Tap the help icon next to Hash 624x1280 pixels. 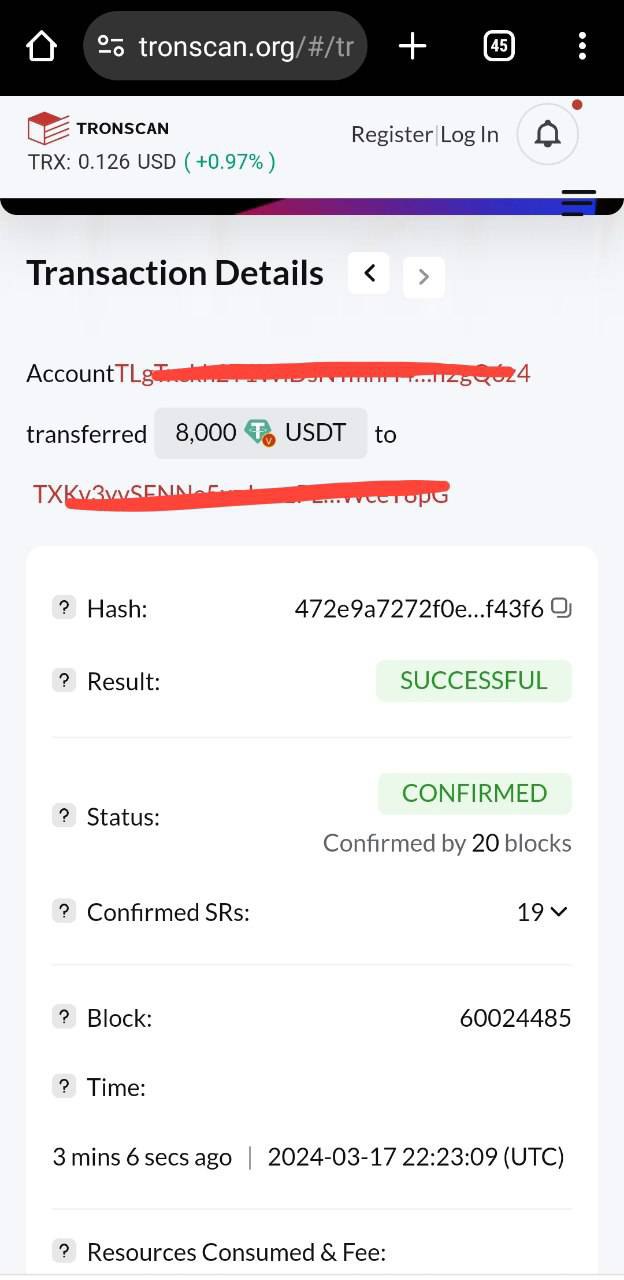(x=64, y=607)
